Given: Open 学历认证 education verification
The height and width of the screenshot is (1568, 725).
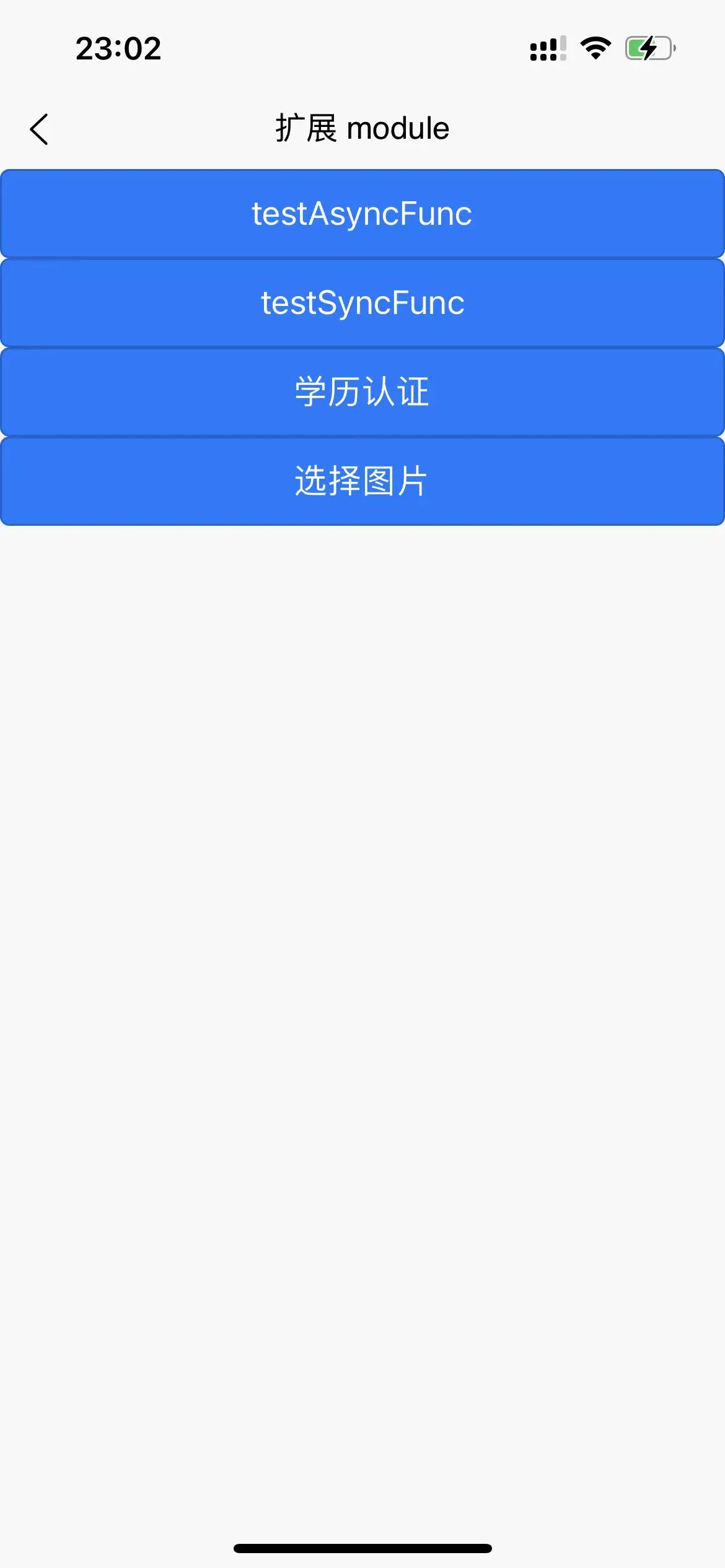Looking at the screenshot, I should (362, 392).
